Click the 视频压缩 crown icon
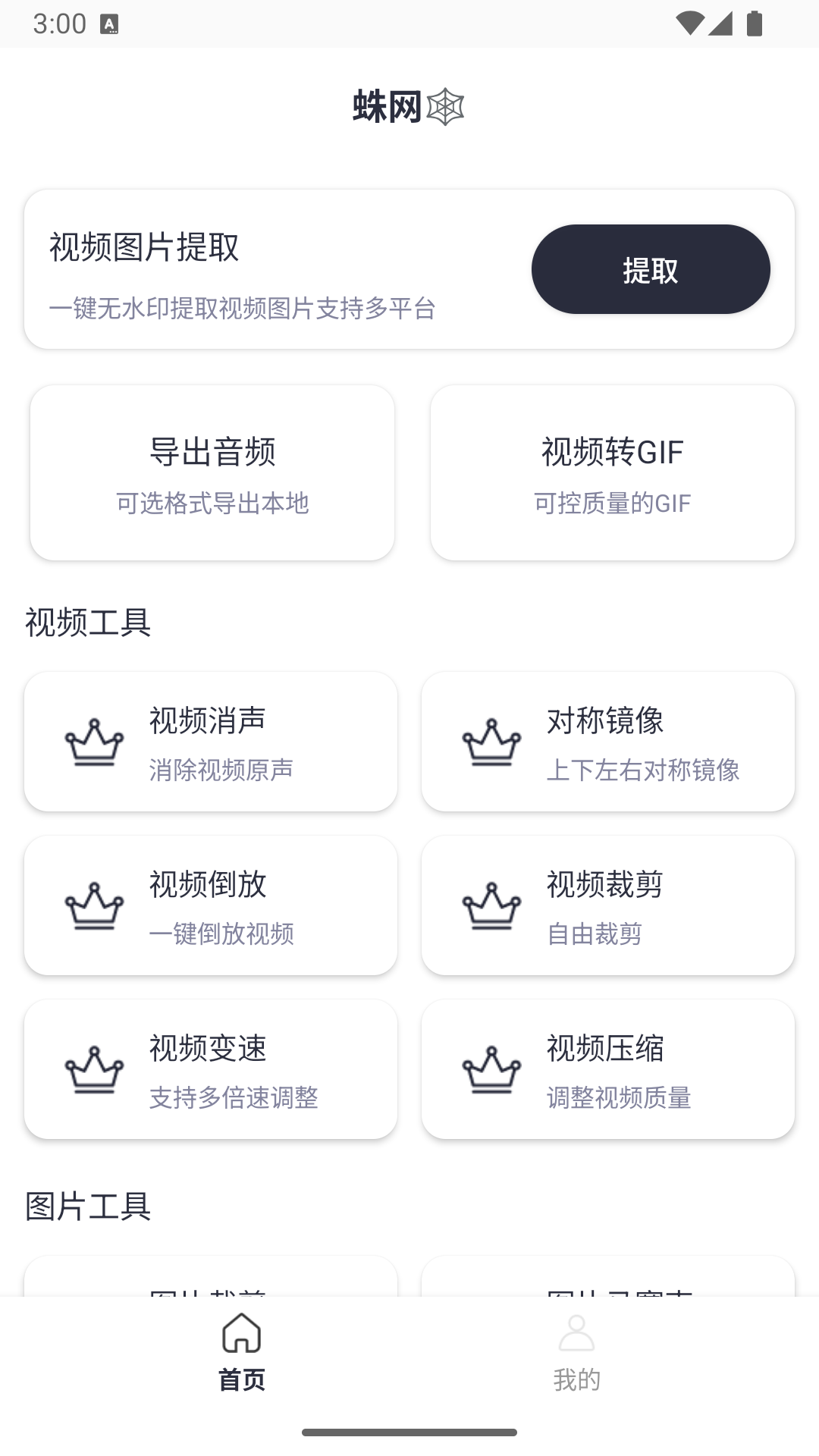819x1456 pixels. point(491,1070)
